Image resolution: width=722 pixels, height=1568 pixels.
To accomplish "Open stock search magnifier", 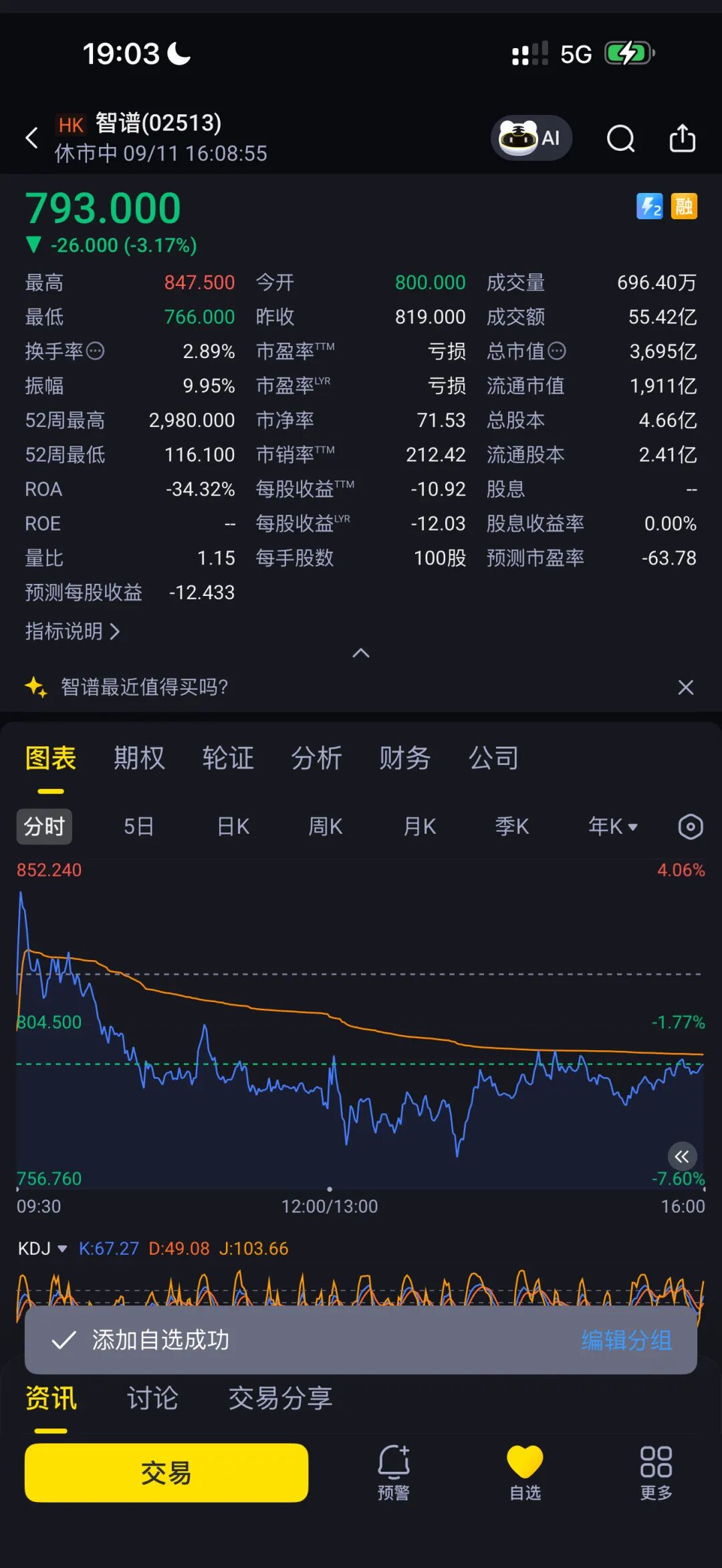I will point(620,138).
